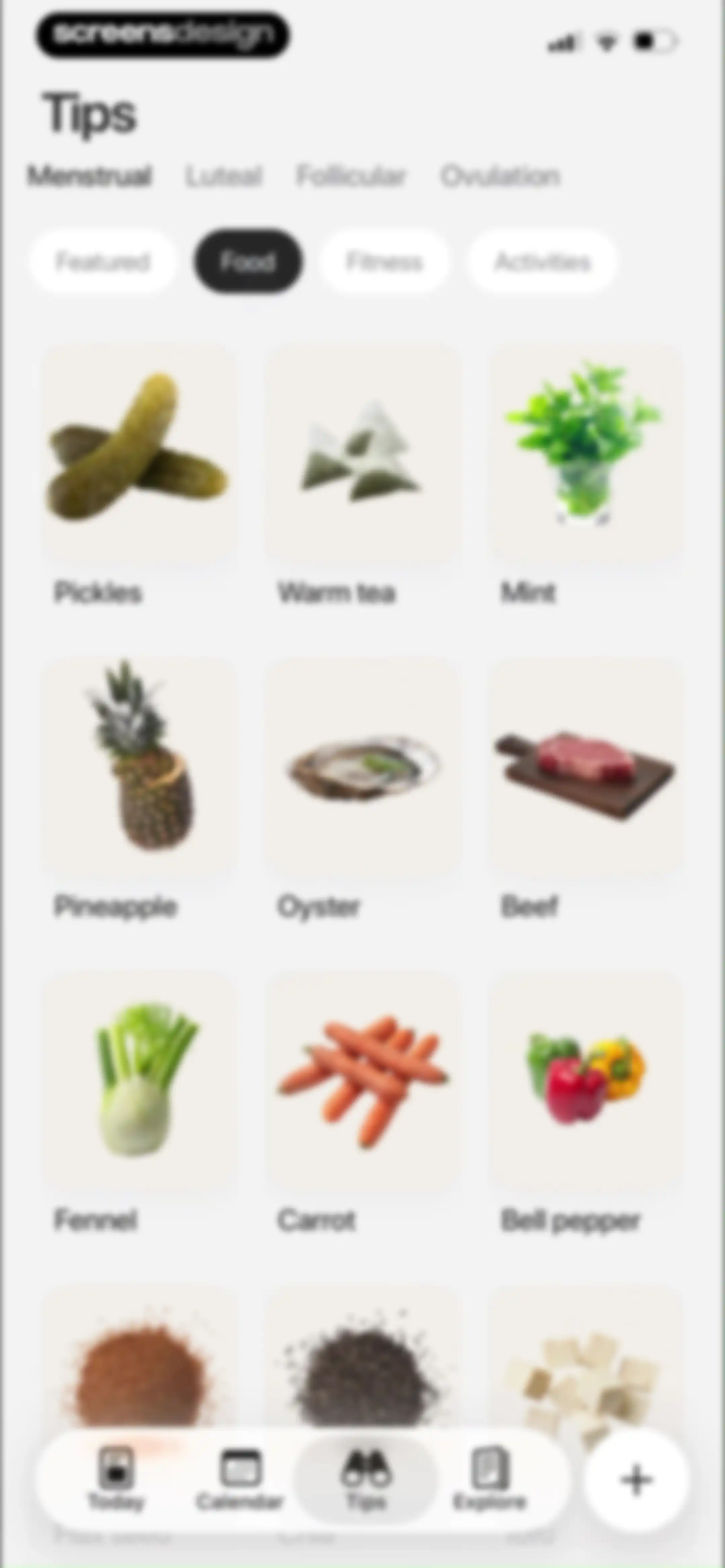Image resolution: width=725 pixels, height=1568 pixels.
Task: Show the Activities tips chip
Action: point(542,262)
